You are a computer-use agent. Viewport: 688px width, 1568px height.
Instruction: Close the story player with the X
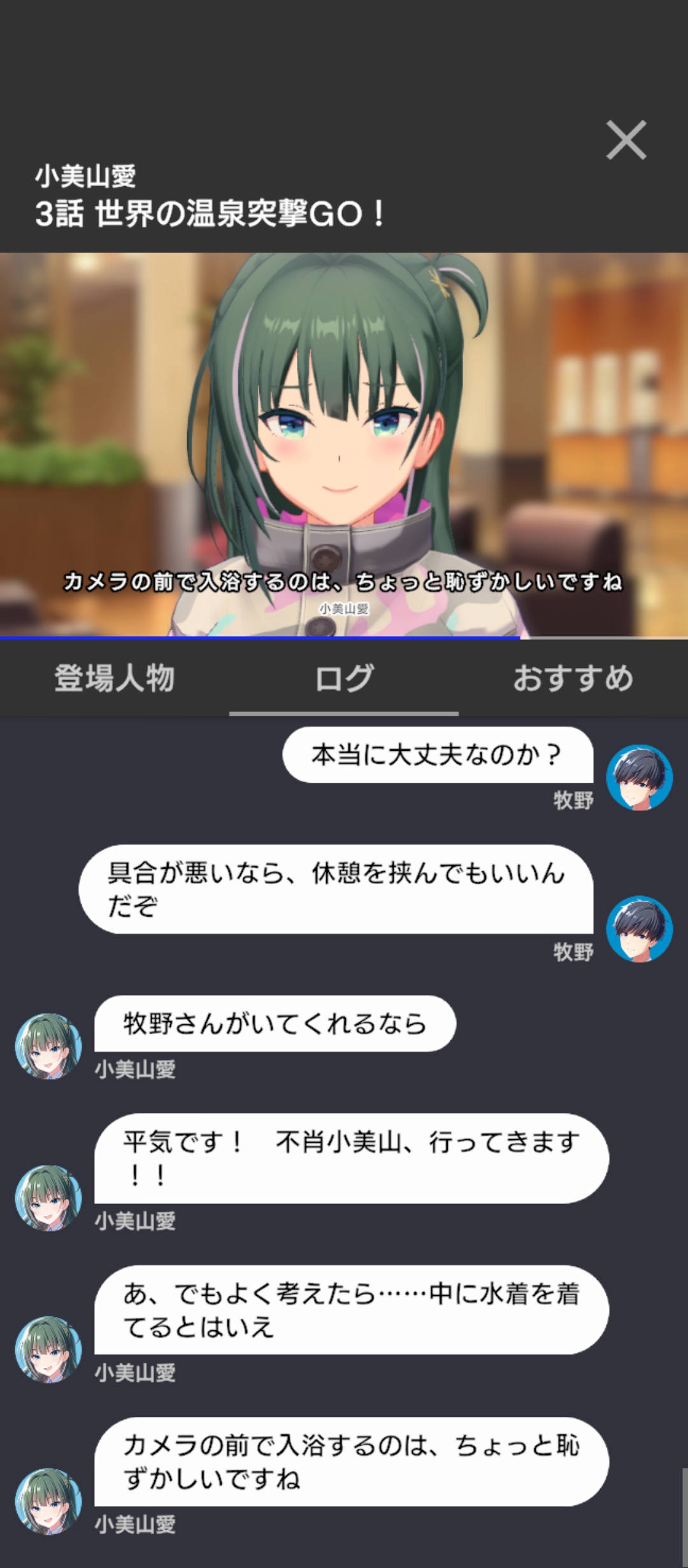point(626,140)
